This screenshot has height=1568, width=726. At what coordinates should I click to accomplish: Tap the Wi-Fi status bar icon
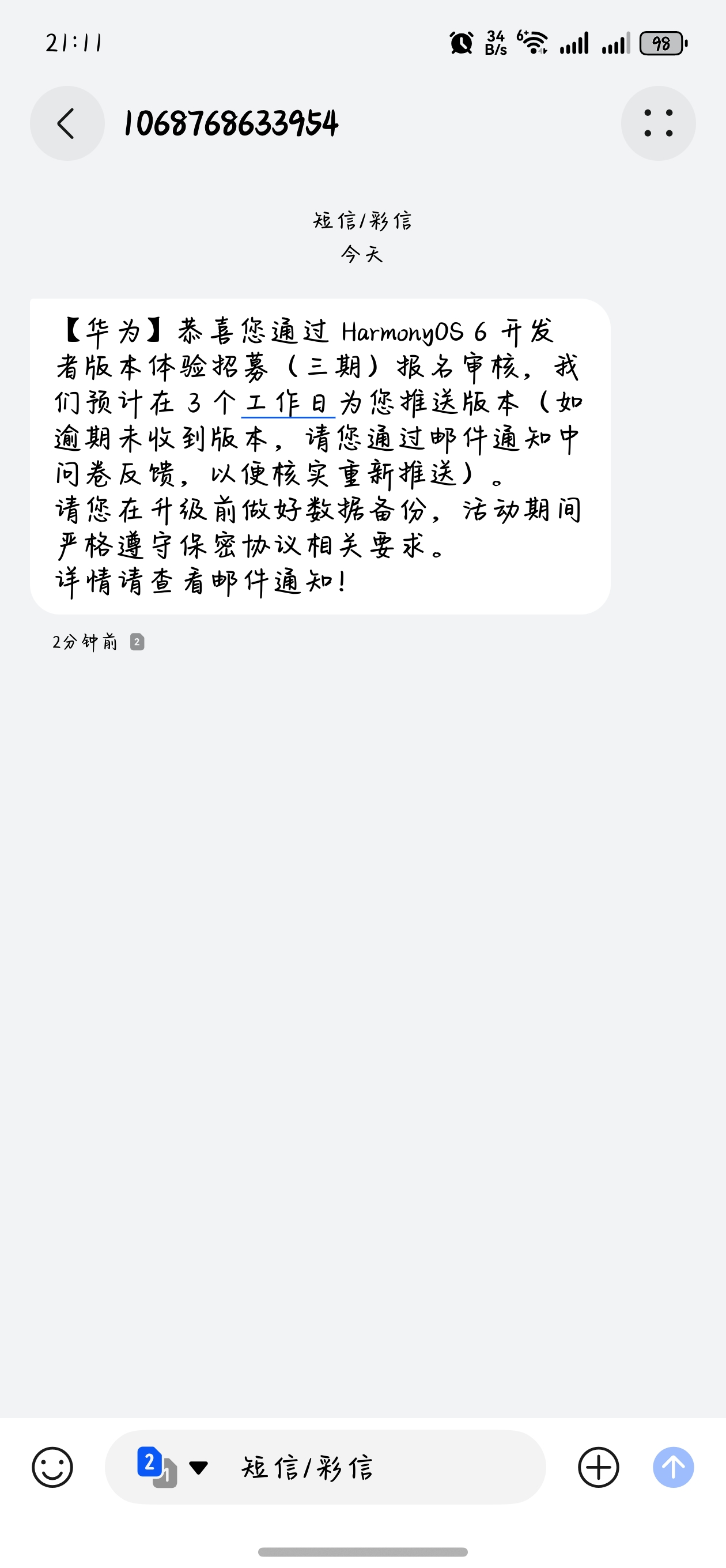(x=534, y=43)
